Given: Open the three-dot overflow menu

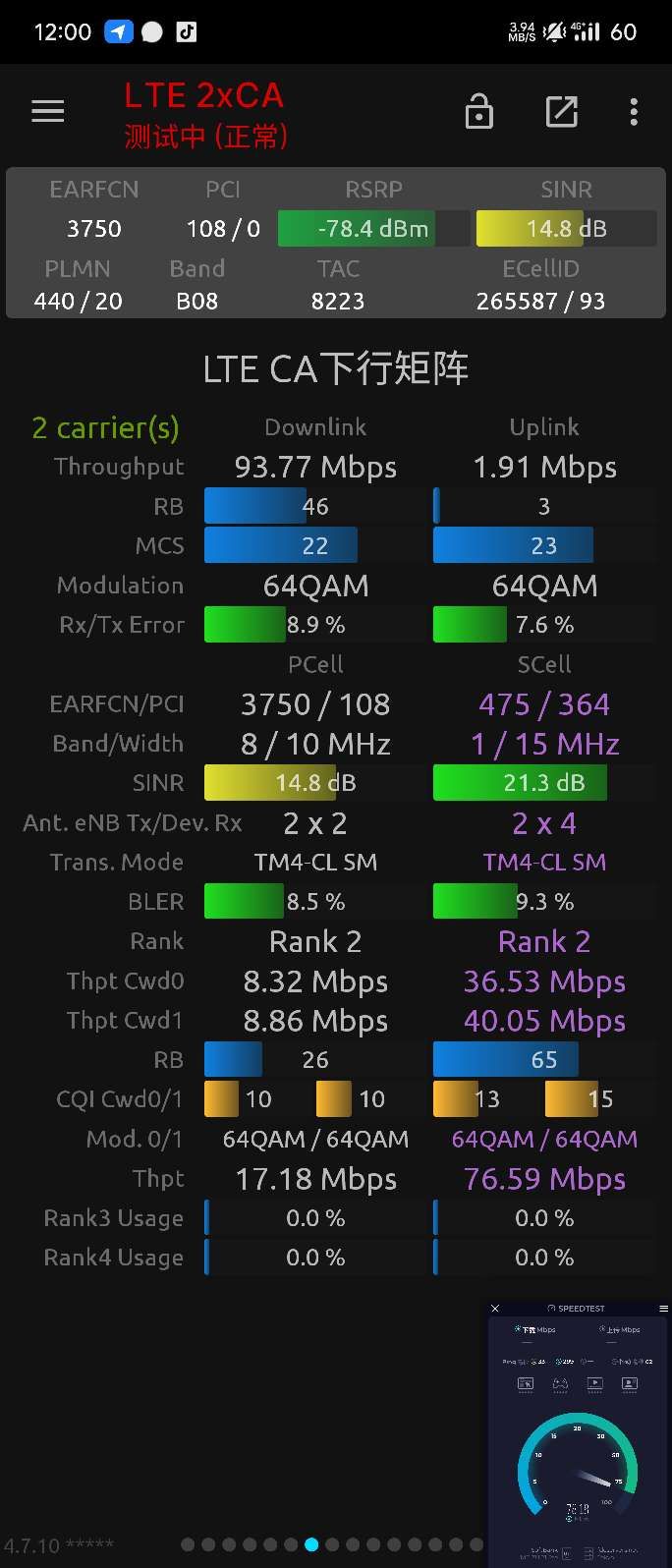Looking at the screenshot, I should [634, 112].
